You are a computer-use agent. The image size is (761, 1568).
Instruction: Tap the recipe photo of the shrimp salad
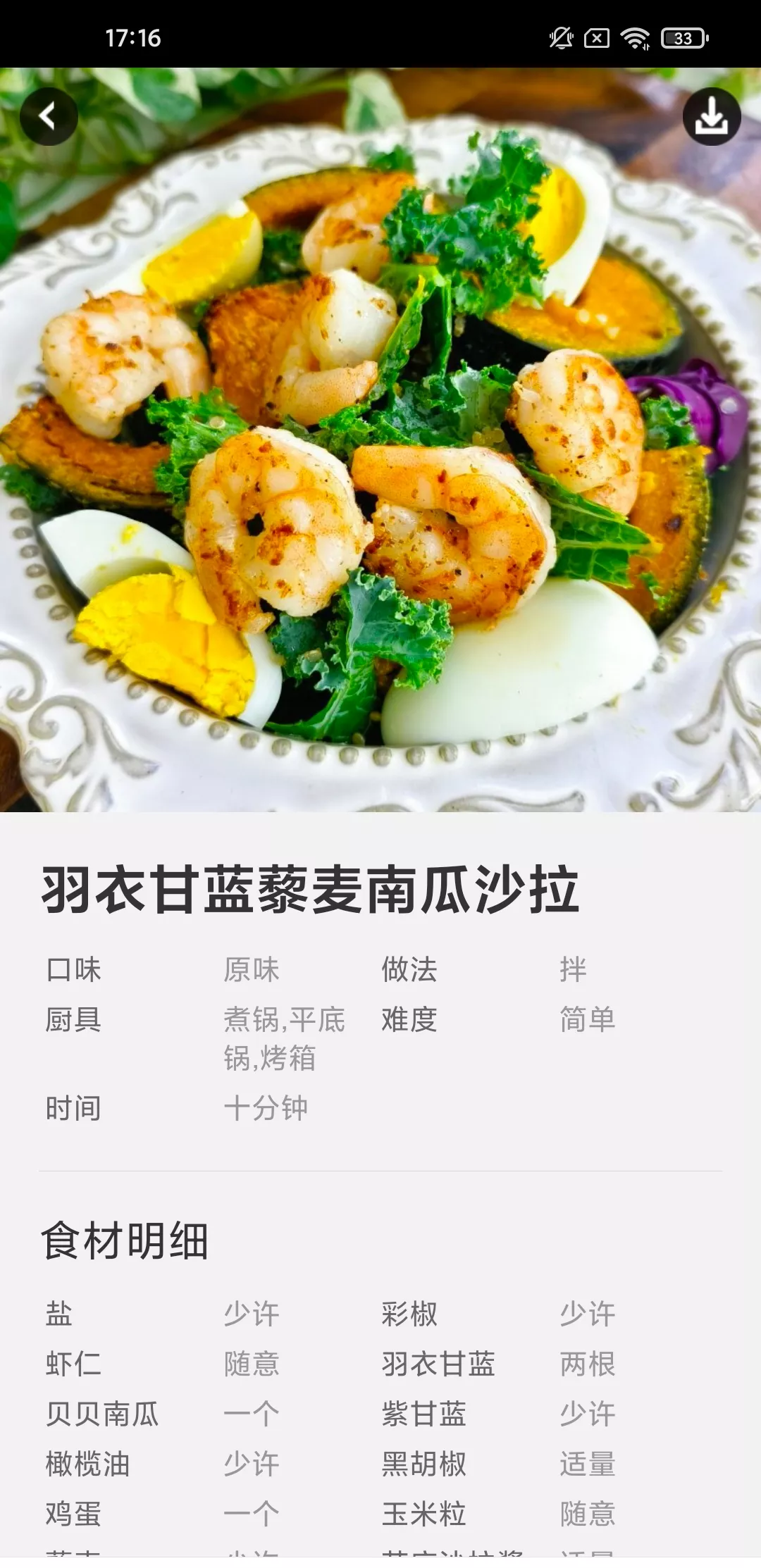380,437
